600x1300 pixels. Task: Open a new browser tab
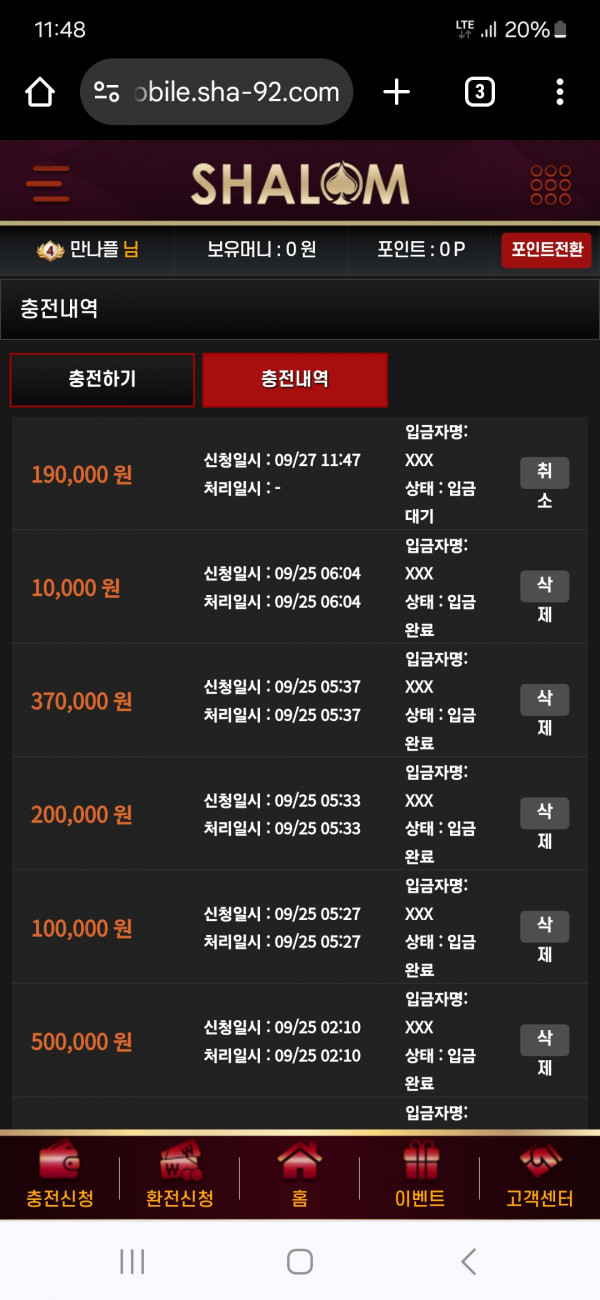pos(397,93)
